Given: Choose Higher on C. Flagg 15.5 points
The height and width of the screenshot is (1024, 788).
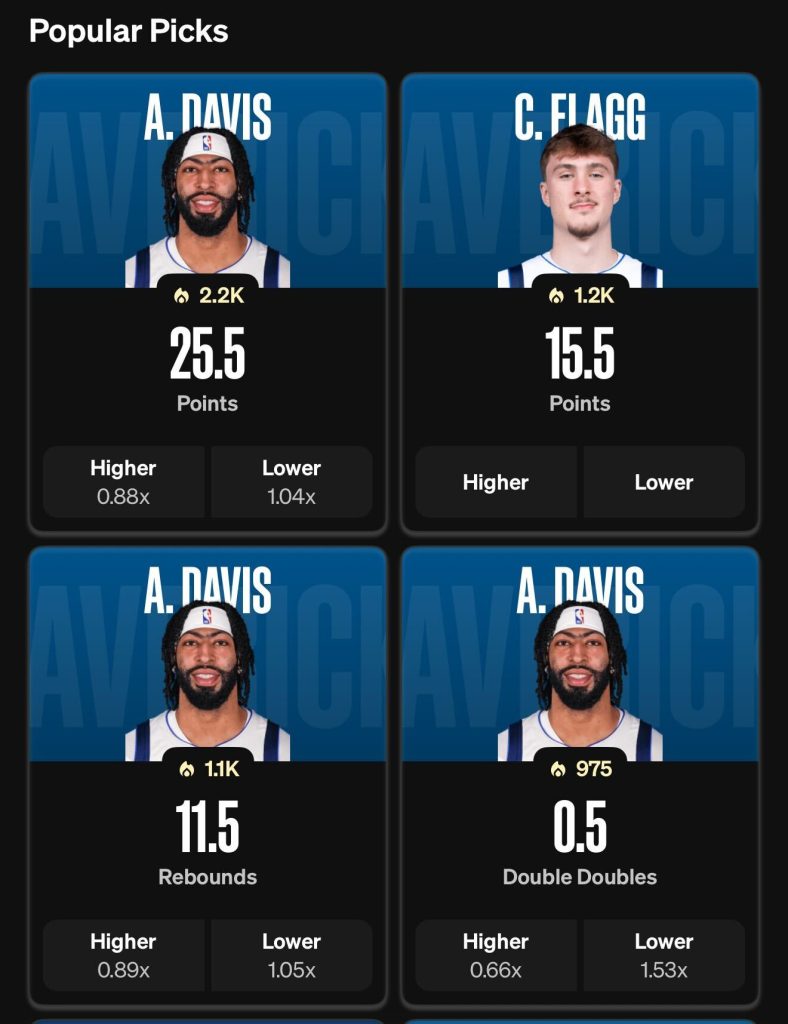Looking at the screenshot, I should click(x=497, y=482).
